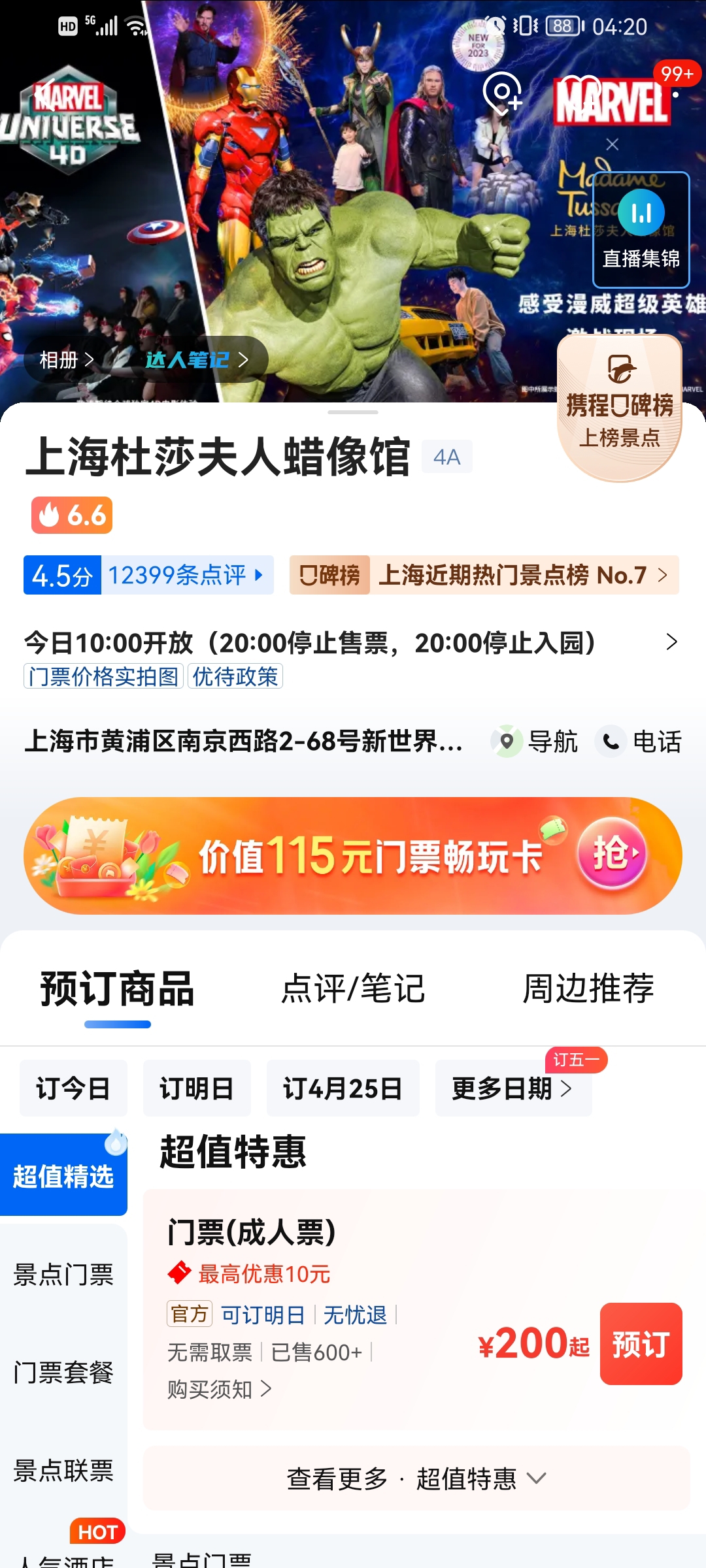
Task: Switch to 点评/笔记 tab
Action: [x=353, y=988]
